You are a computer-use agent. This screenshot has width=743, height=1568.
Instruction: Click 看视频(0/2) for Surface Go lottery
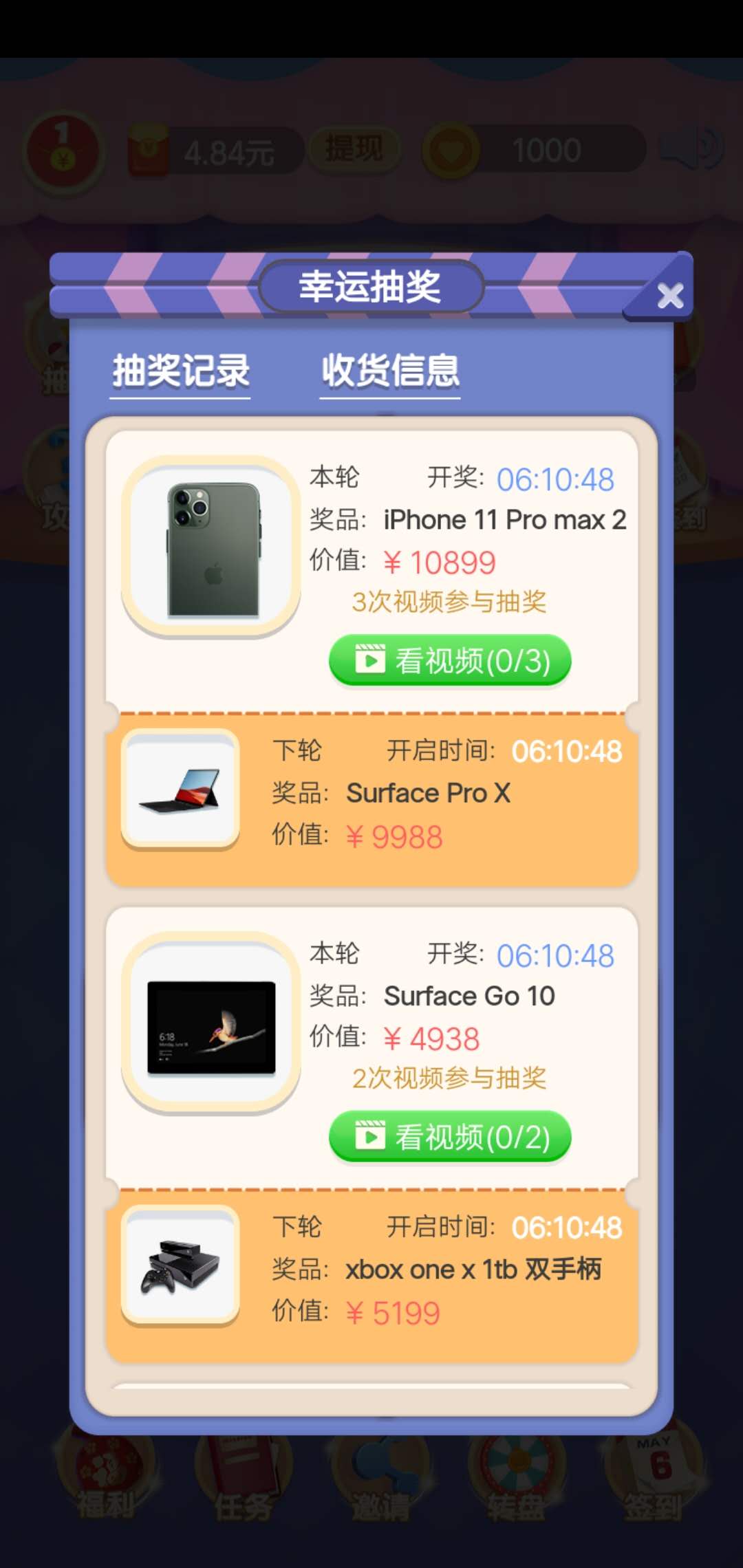pos(451,1138)
